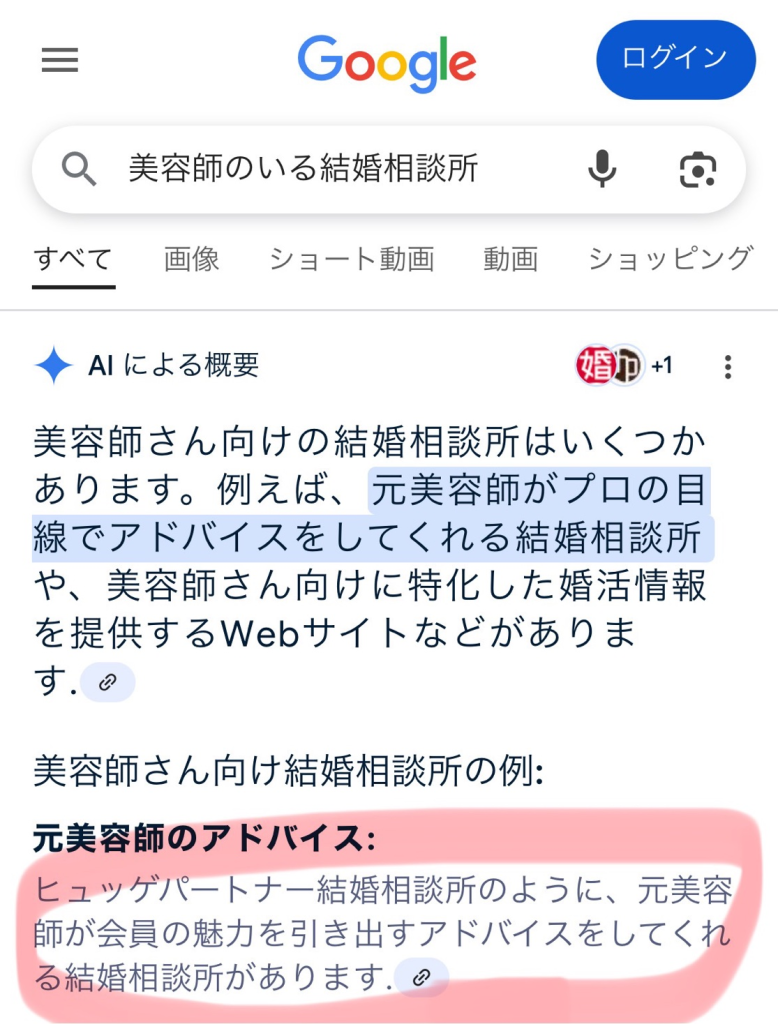Viewport: 778px width, 1024px height.
Task: Switch to the 画像 tab
Action: coord(192,260)
